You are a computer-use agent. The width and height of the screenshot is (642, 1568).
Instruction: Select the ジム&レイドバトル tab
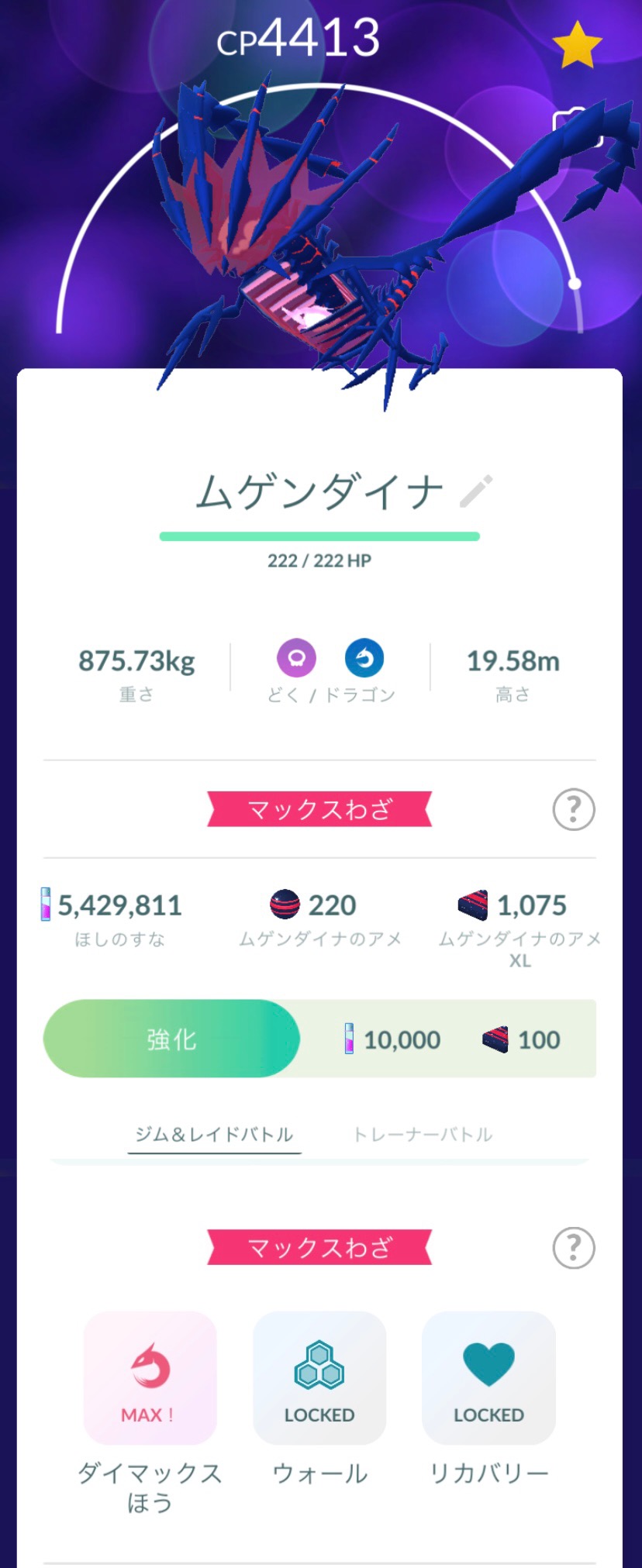click(214, 1135)
